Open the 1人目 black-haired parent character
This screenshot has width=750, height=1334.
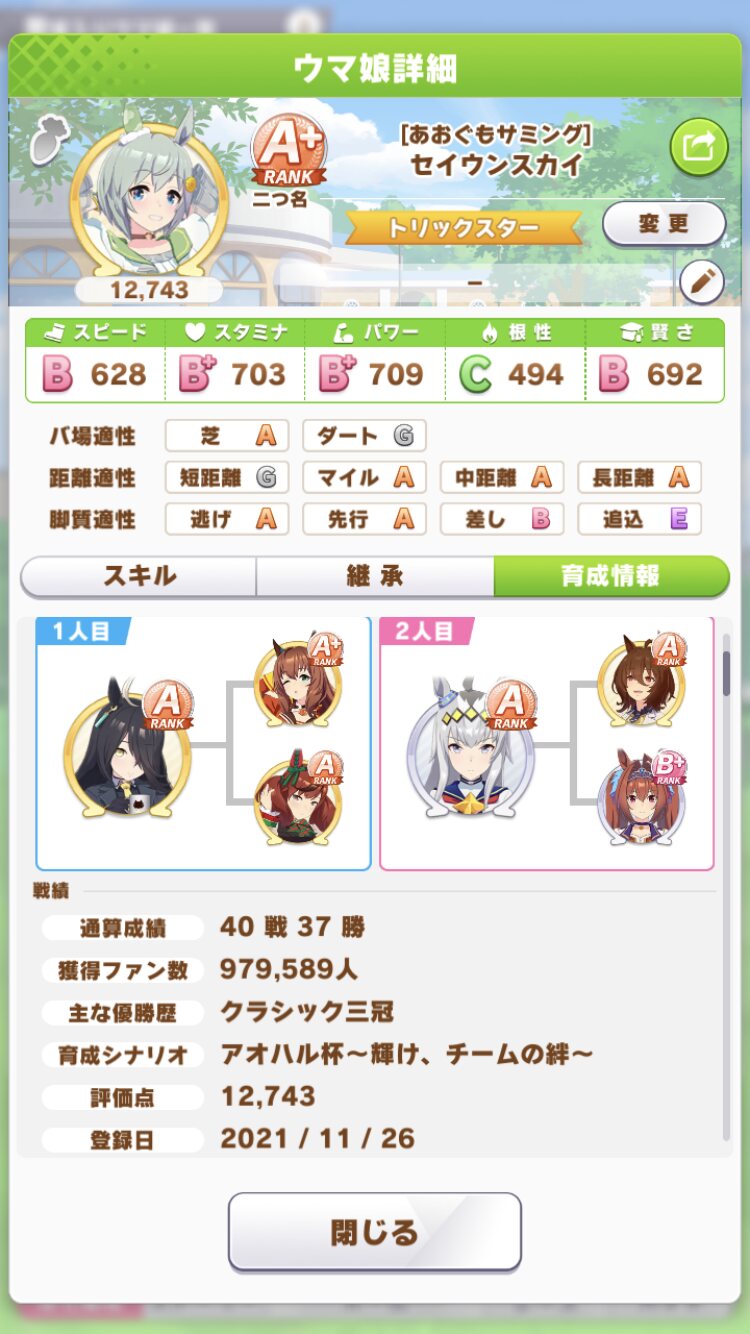(126, 747)
